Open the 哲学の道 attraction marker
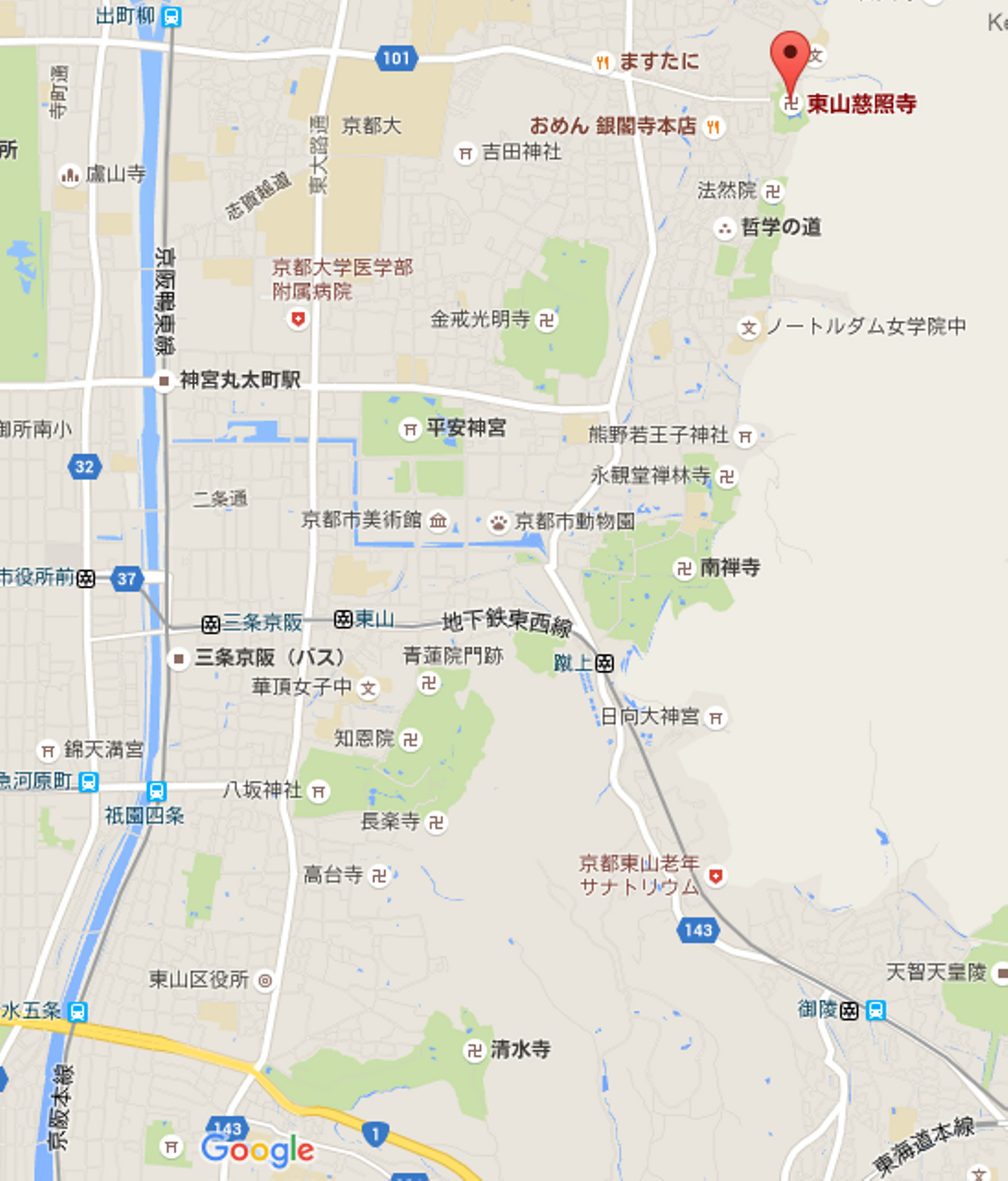 point(724,228)
